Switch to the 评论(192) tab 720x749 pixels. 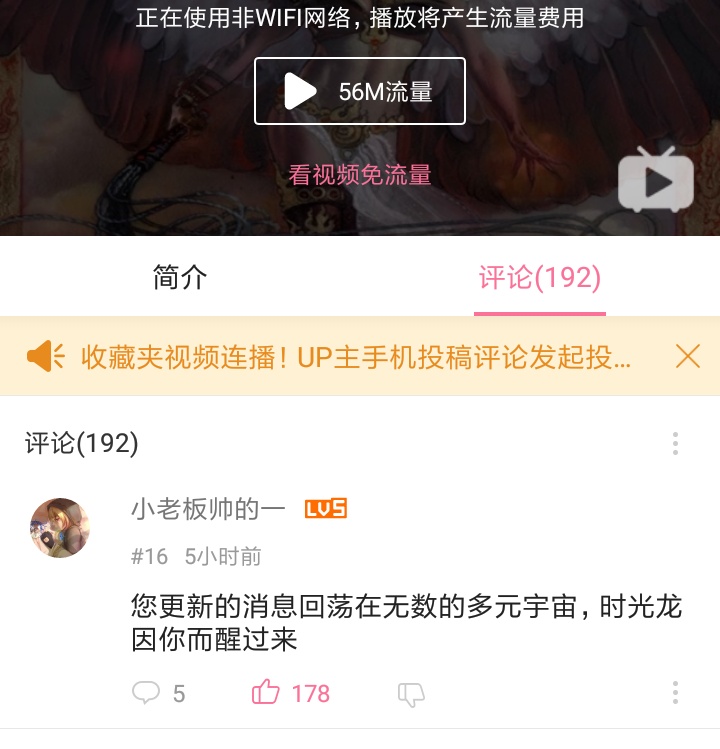[540, 277]
